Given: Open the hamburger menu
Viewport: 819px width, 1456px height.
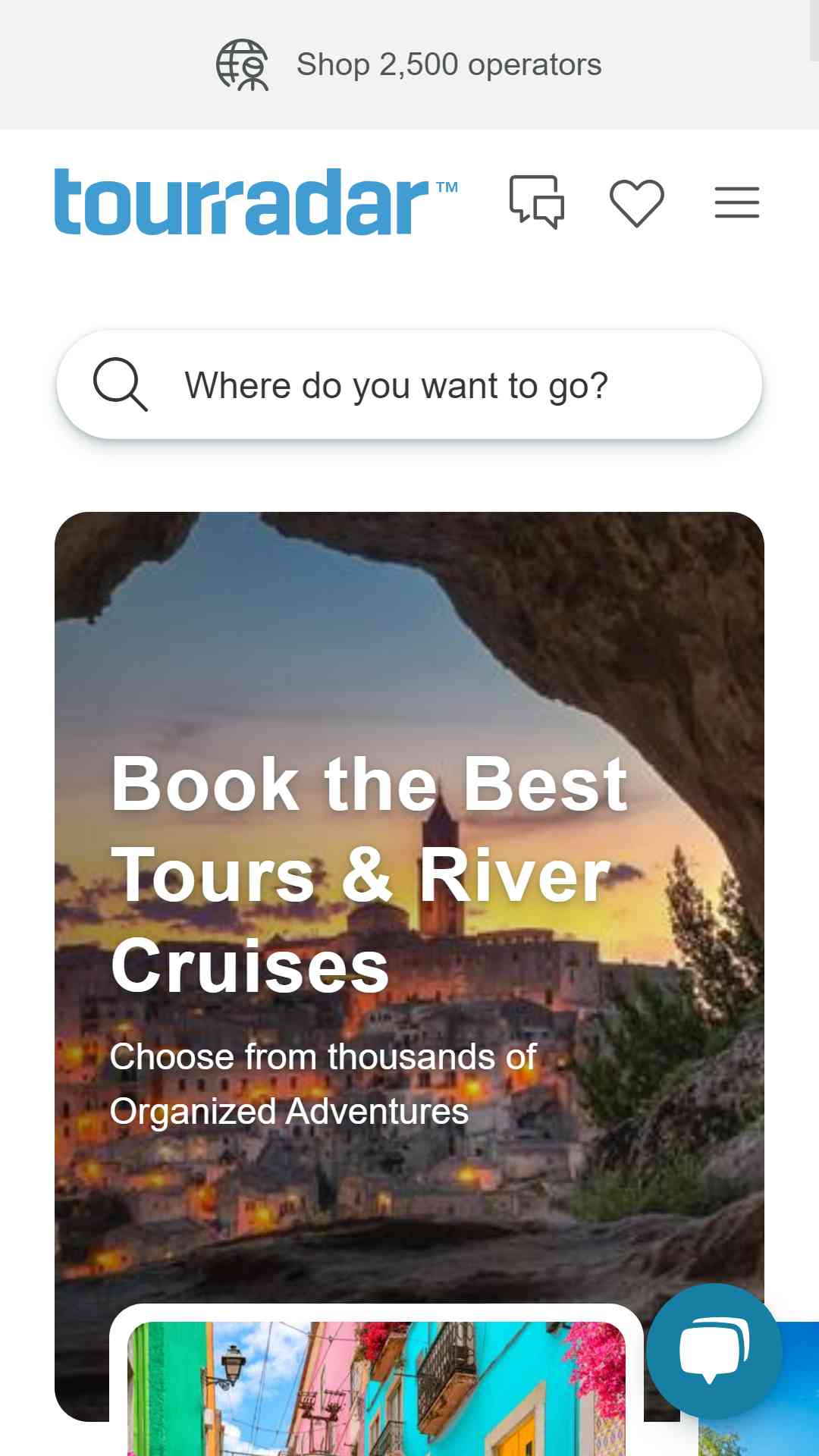Looking at the screenshot, I should tap(736, 202).
